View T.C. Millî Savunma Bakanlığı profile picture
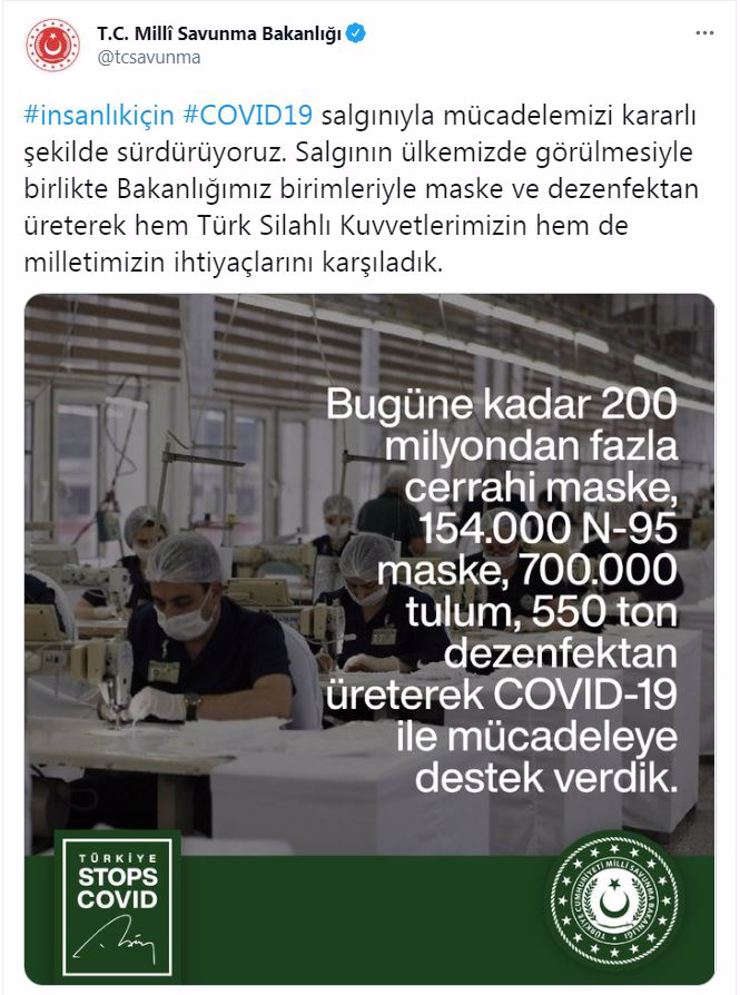This screenshot has height=995, width=740. 53,45
